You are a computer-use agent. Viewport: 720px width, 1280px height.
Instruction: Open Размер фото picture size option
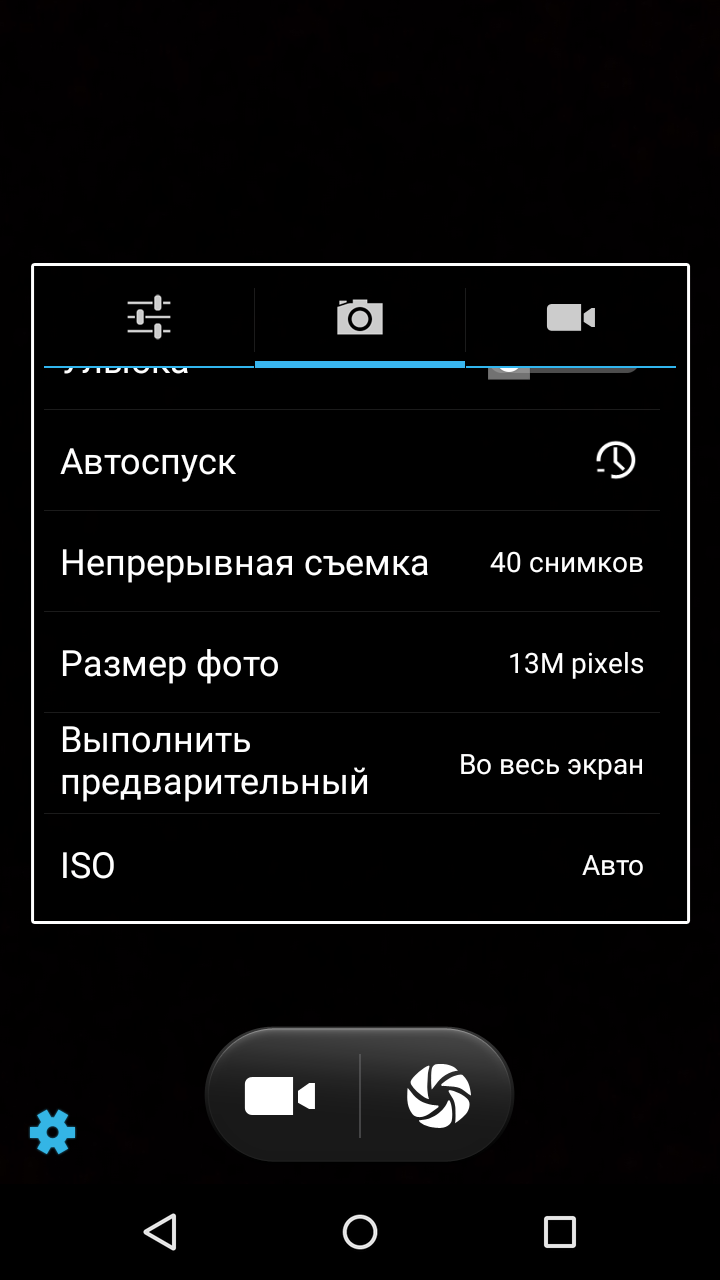(x=352, y=663)
